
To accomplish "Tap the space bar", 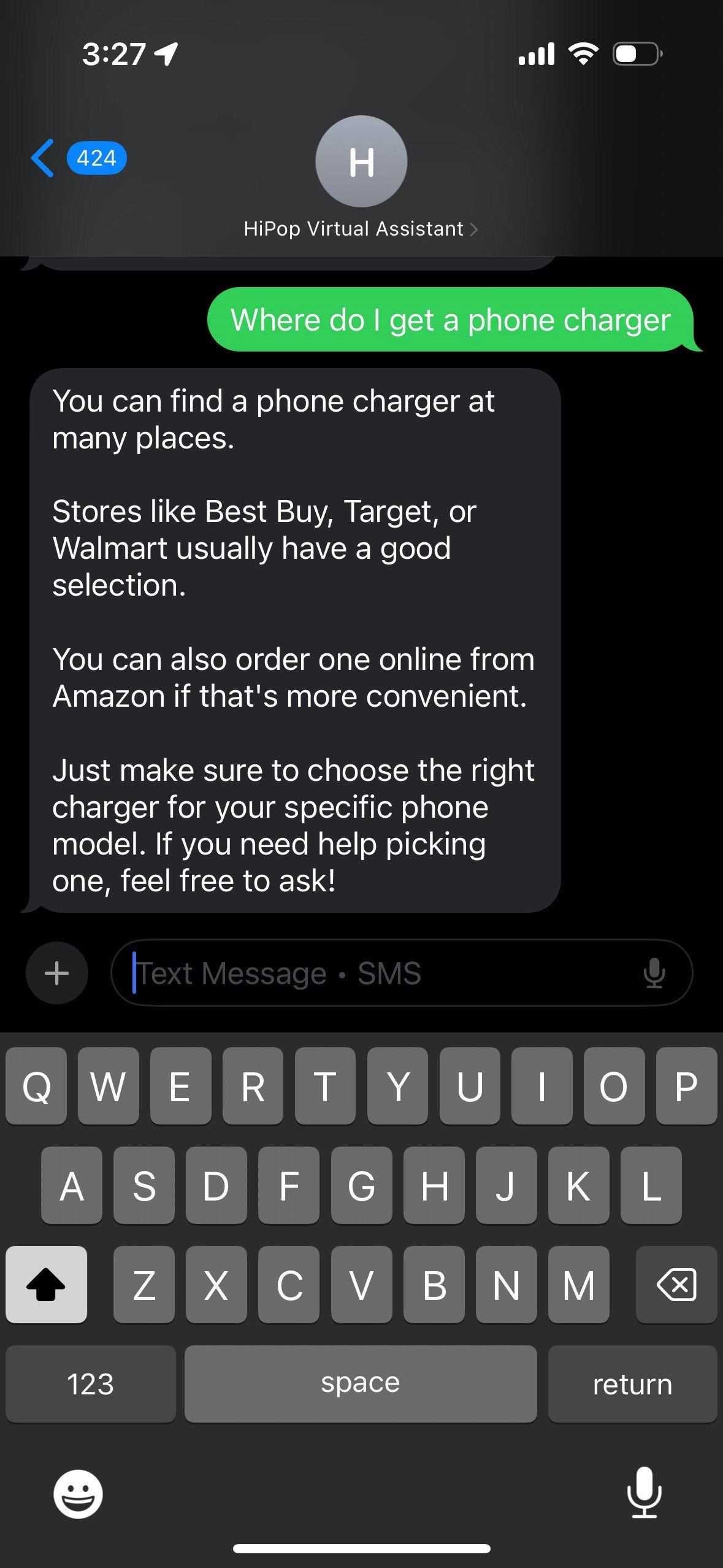I will click(361, 1384).
